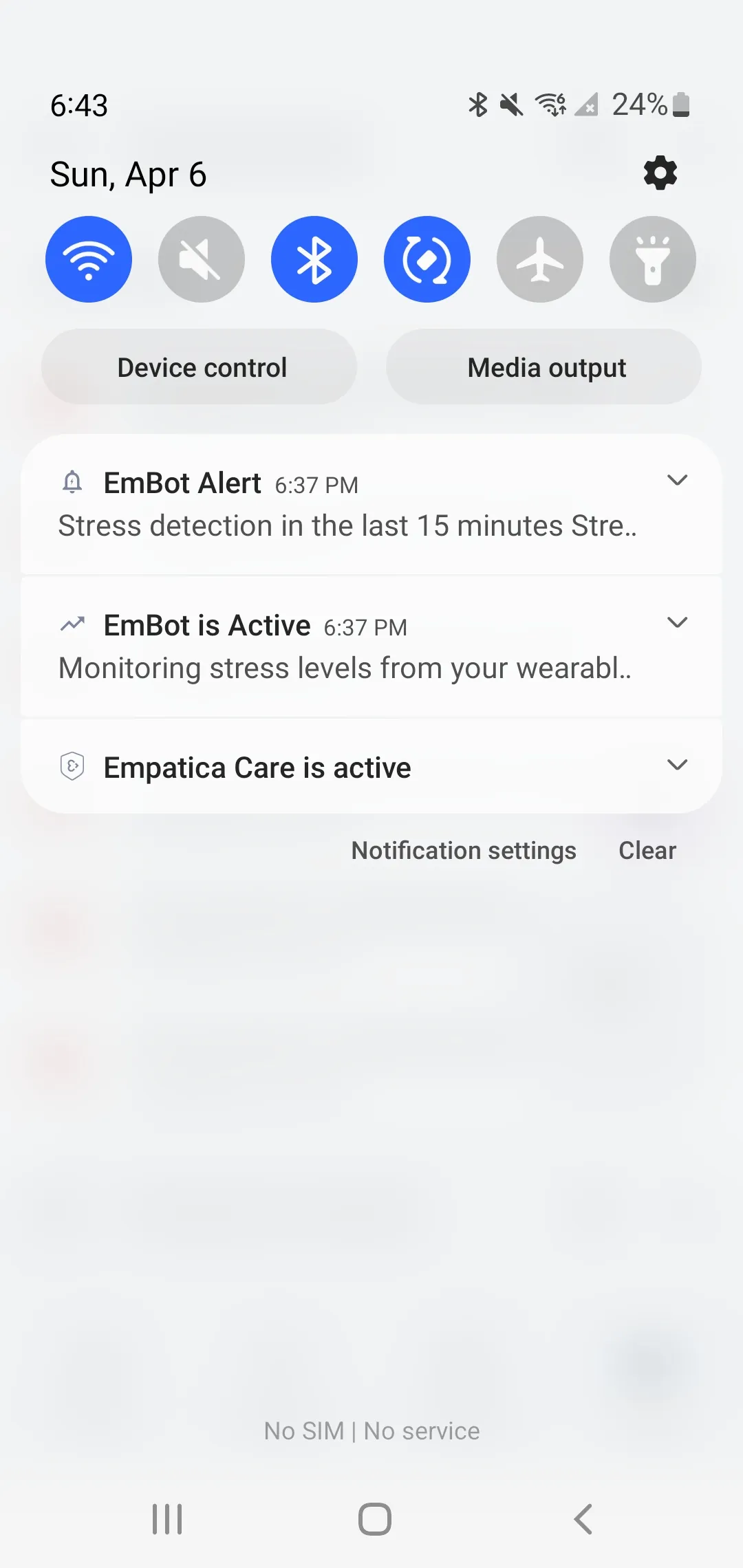
Task: Clear all notifications
Action: click(x=647, y=851)
